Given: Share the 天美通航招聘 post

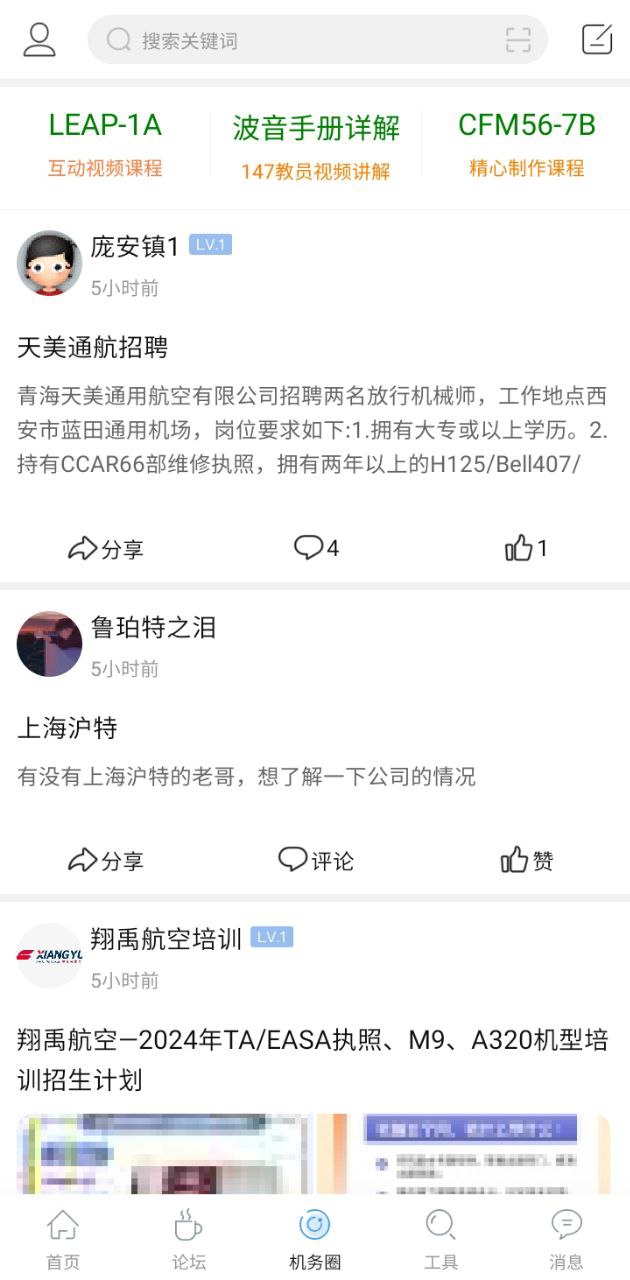Looking at the screenshot, I should [x=105, y=548].
